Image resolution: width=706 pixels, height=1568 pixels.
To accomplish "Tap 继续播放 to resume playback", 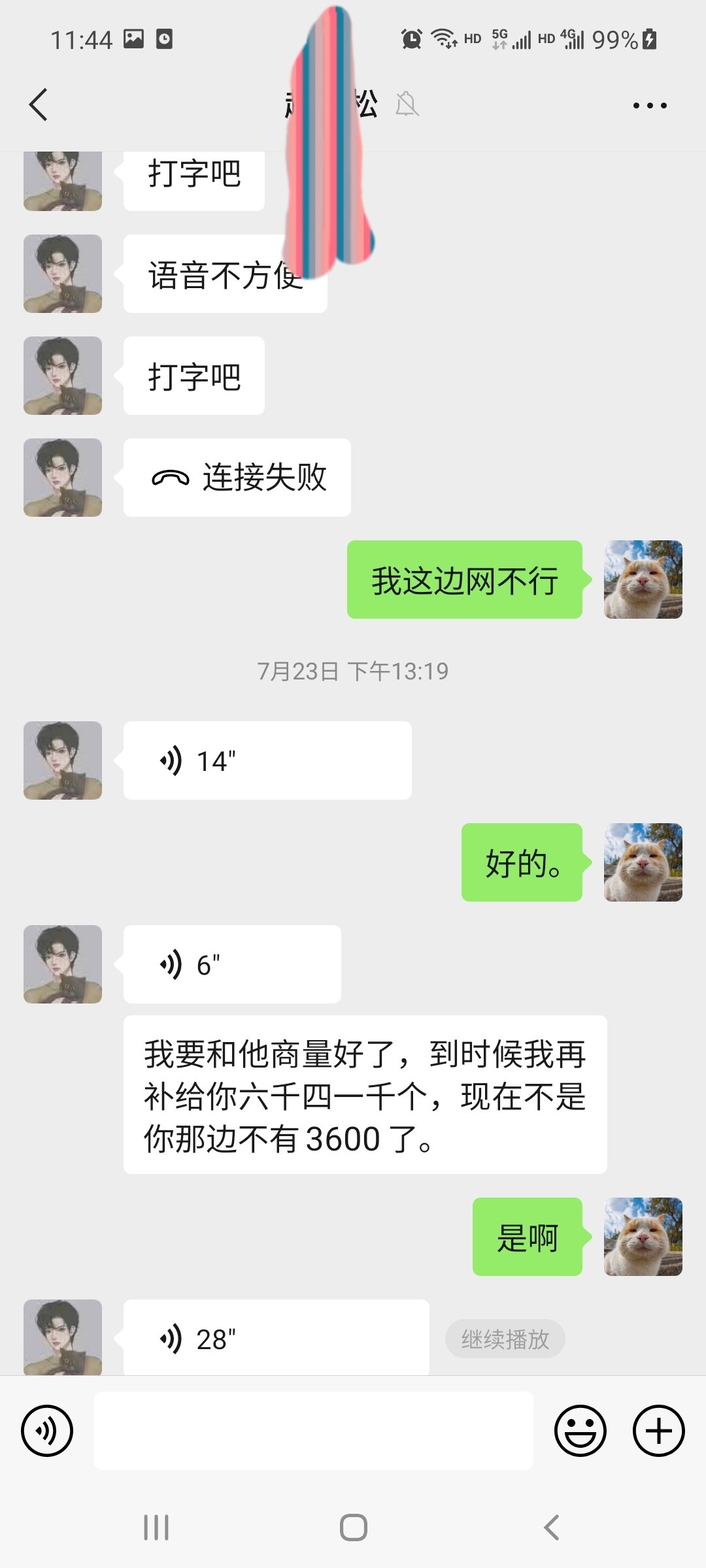I will 505,1339.
